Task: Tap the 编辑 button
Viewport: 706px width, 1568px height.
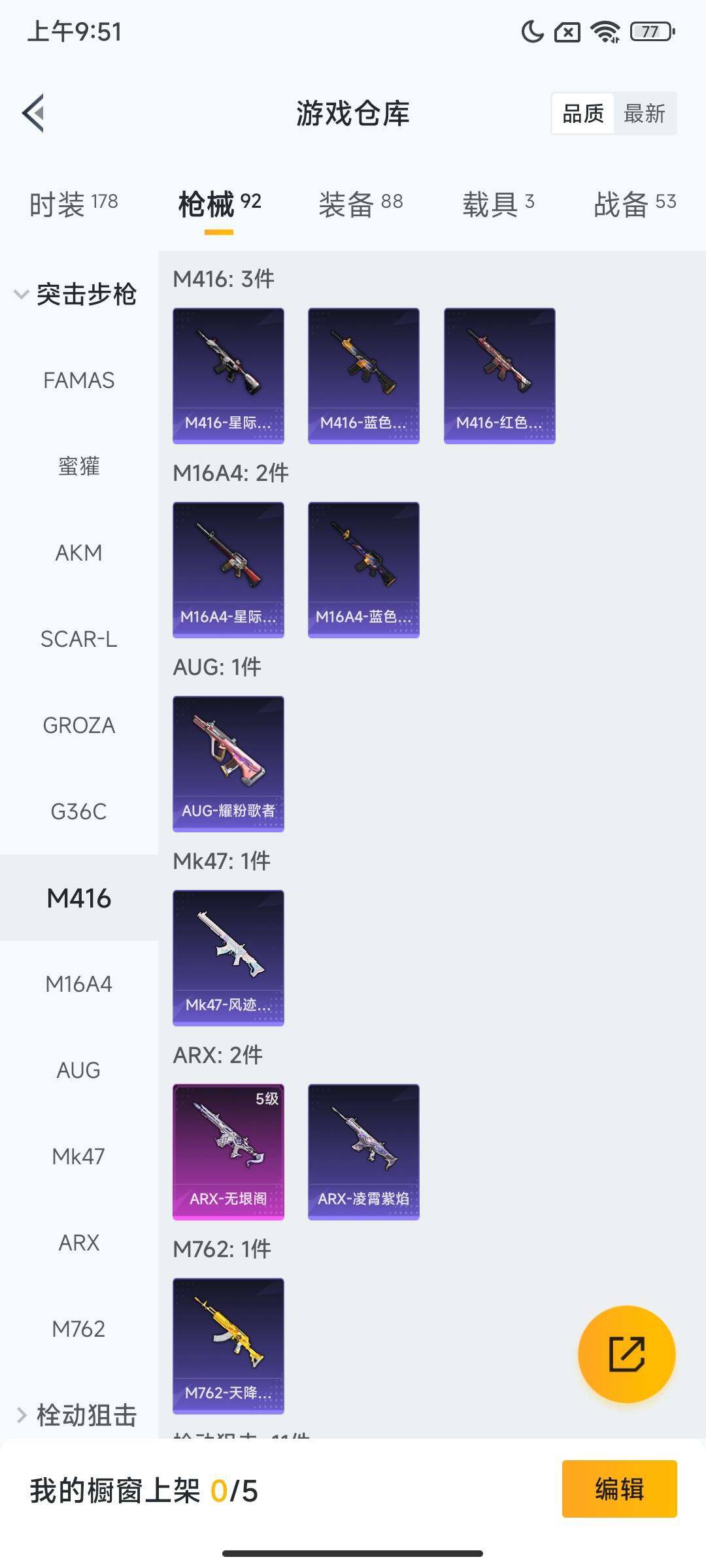Action: (x=620, y=1494)
